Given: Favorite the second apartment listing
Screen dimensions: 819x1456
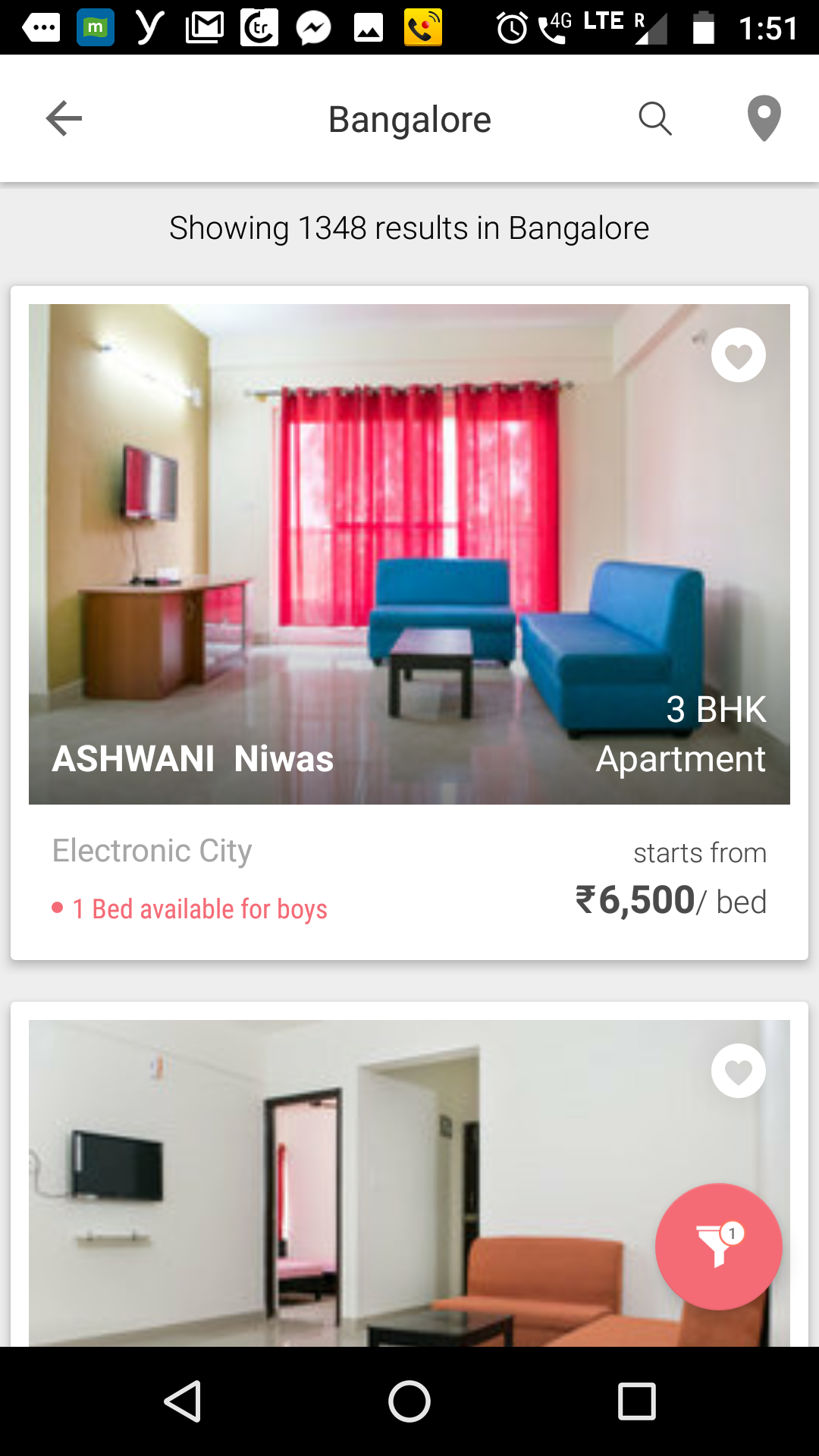Looking at the screenshot, I should (738, 1071).
